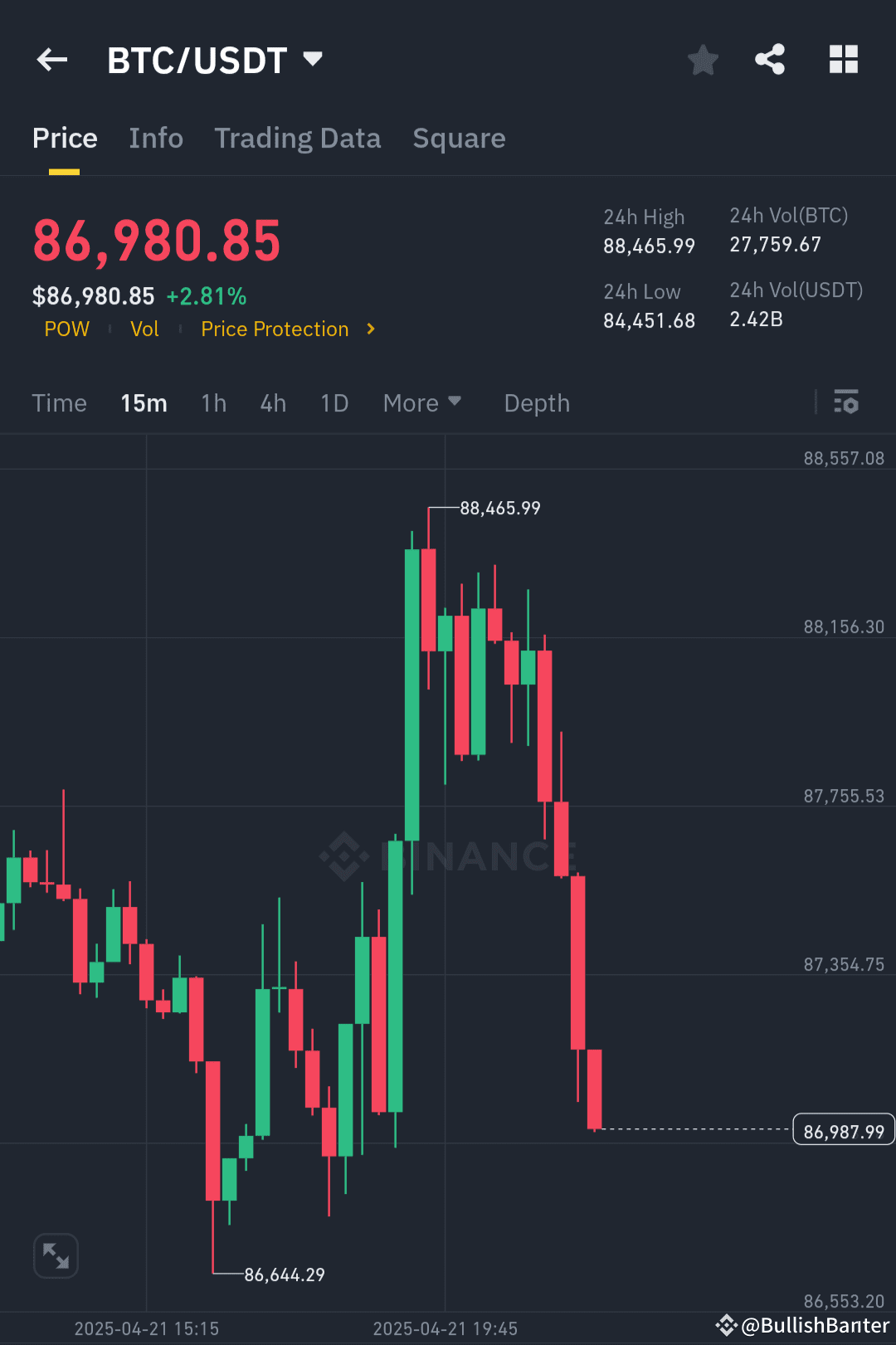The image size is (896, 1345).
Task: Toggle the POW label under the price
Action: (66, 329)
